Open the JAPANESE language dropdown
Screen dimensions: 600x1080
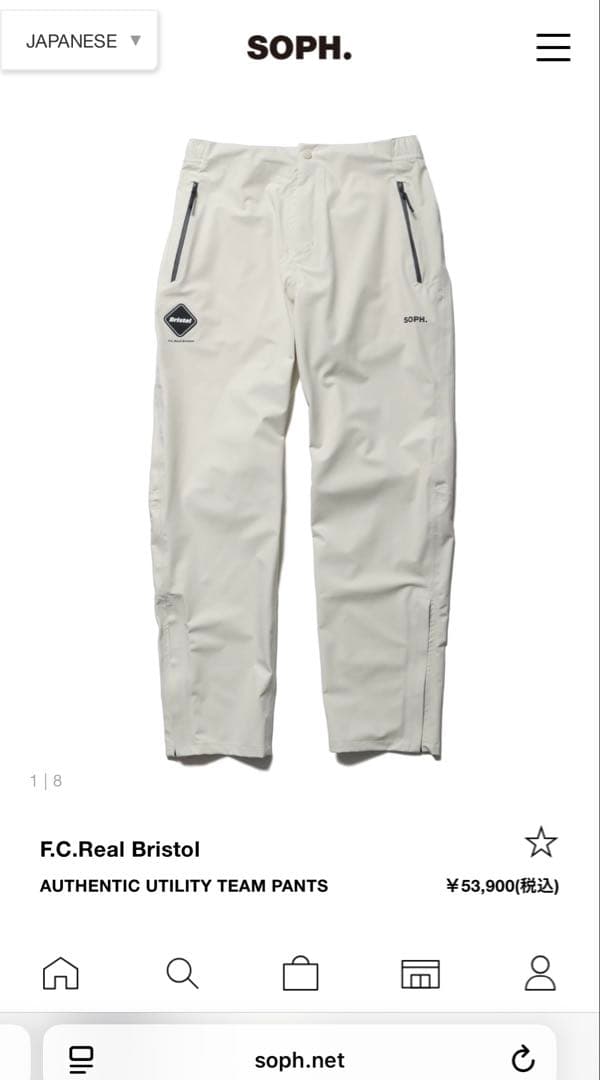click(x=80, y=41)
